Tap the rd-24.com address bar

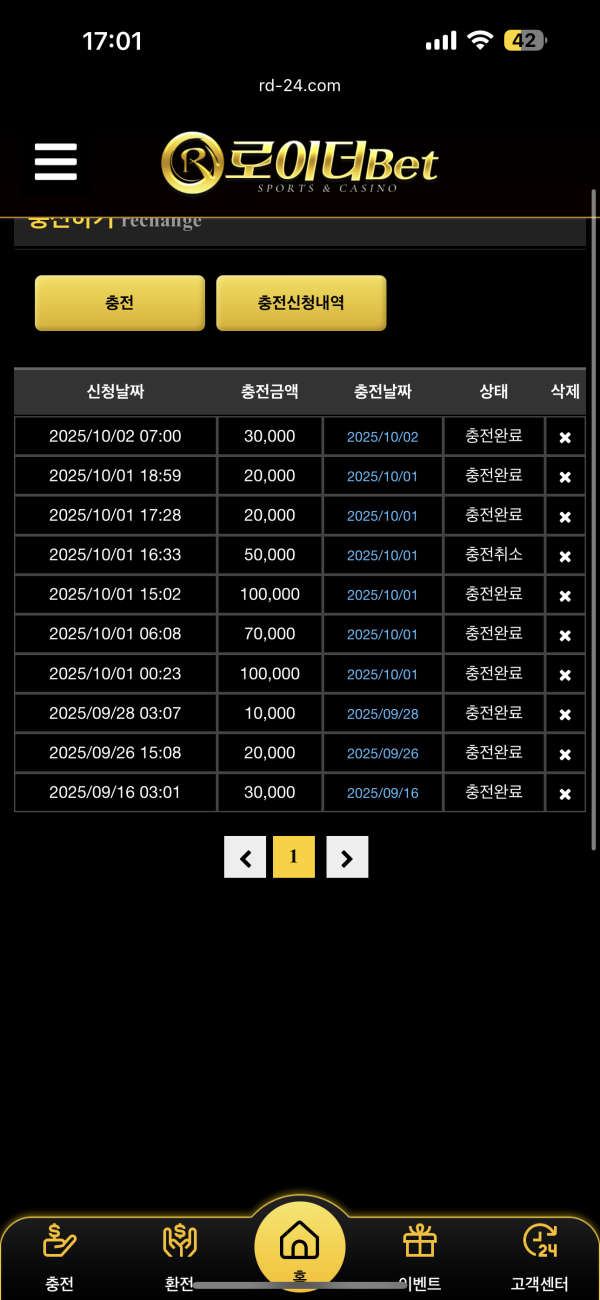pyautogui.click(x=300, y=86)
